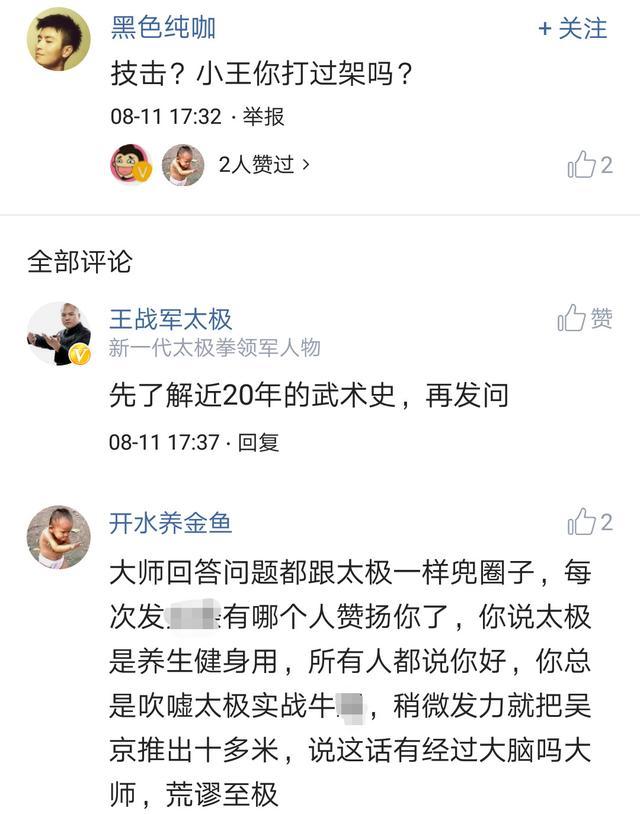
Task: Report the comment via 举报
Action: pos(263,116)
